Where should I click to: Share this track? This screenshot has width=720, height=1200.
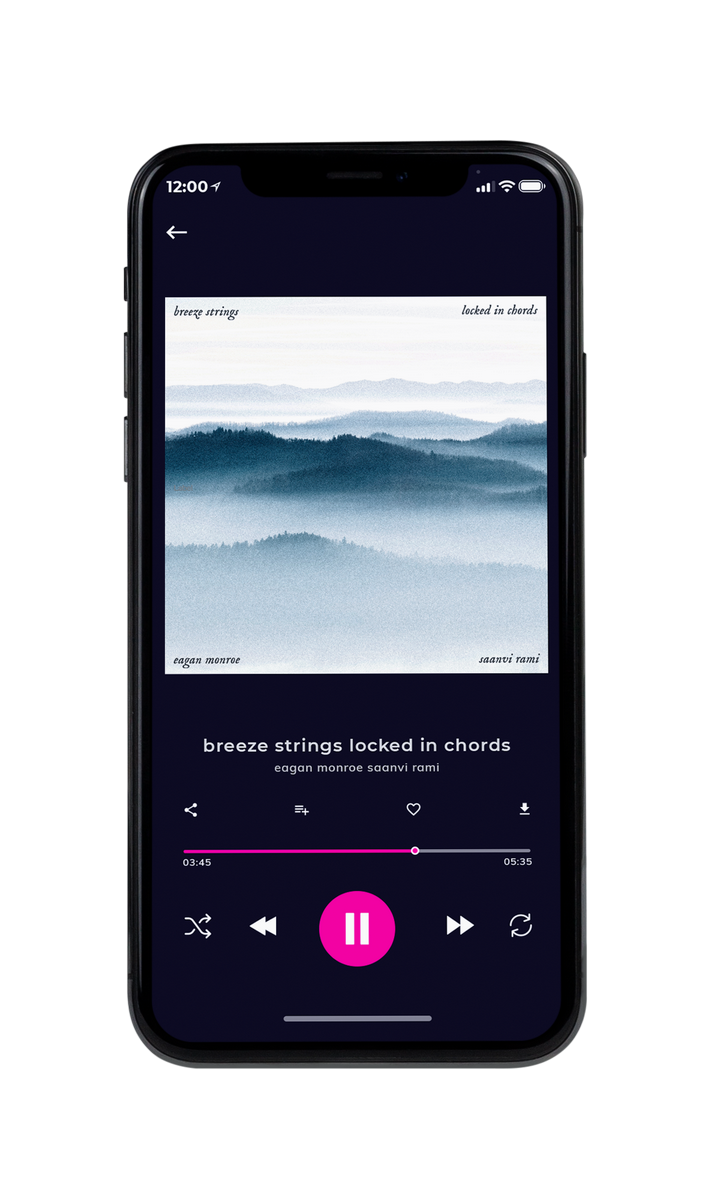[191, 810]
